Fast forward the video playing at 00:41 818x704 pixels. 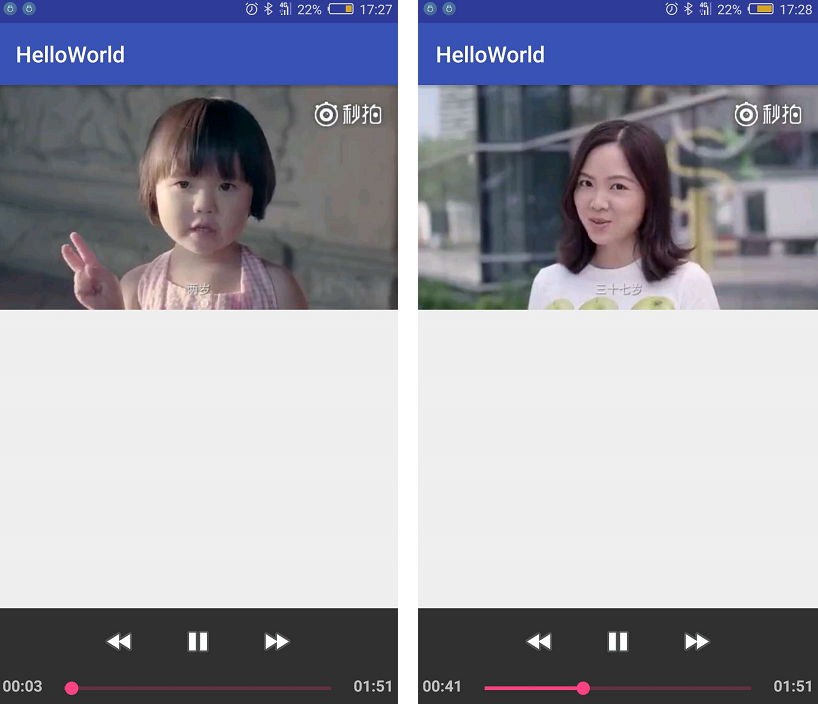697,641
